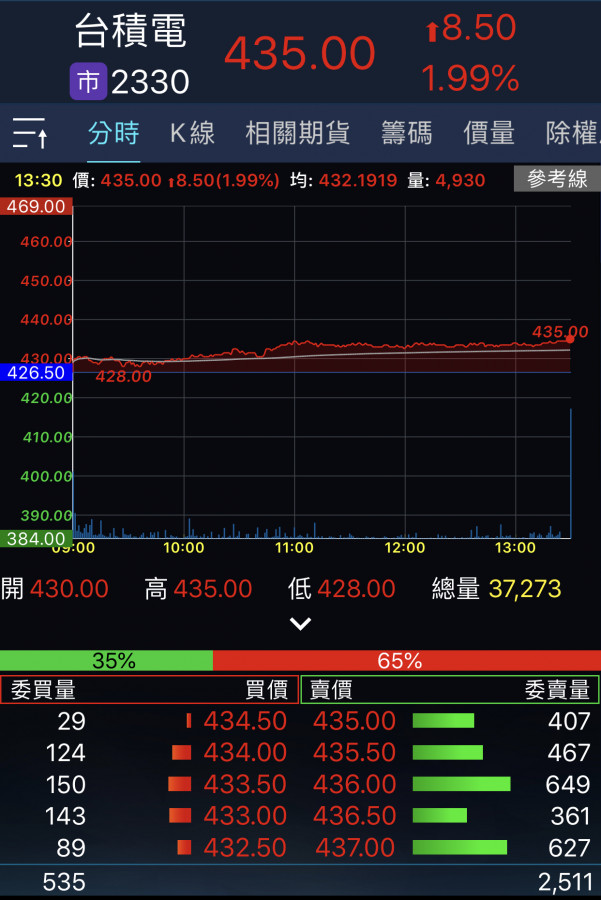Screen dimensions: 601x900
Task: Select bid price 434.50
Action: (x=245, y=721)
